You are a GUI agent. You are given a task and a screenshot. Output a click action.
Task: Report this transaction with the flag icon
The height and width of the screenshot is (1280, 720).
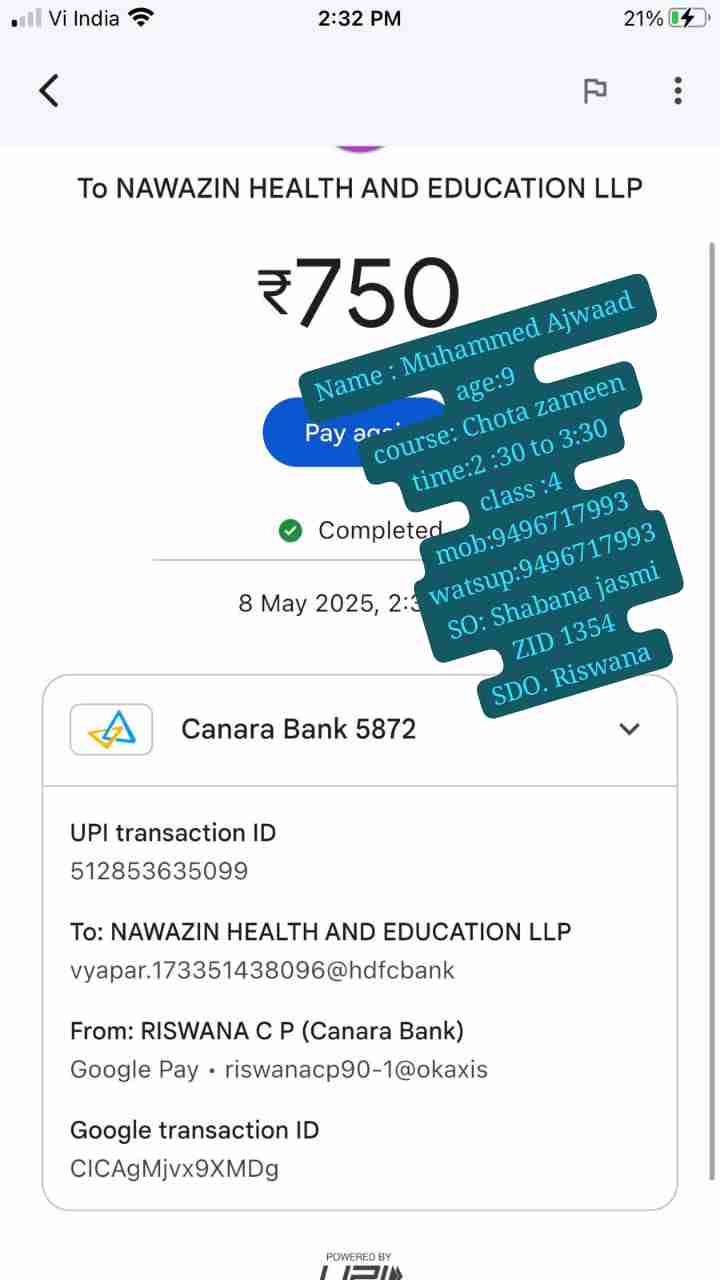coord(595,91)
